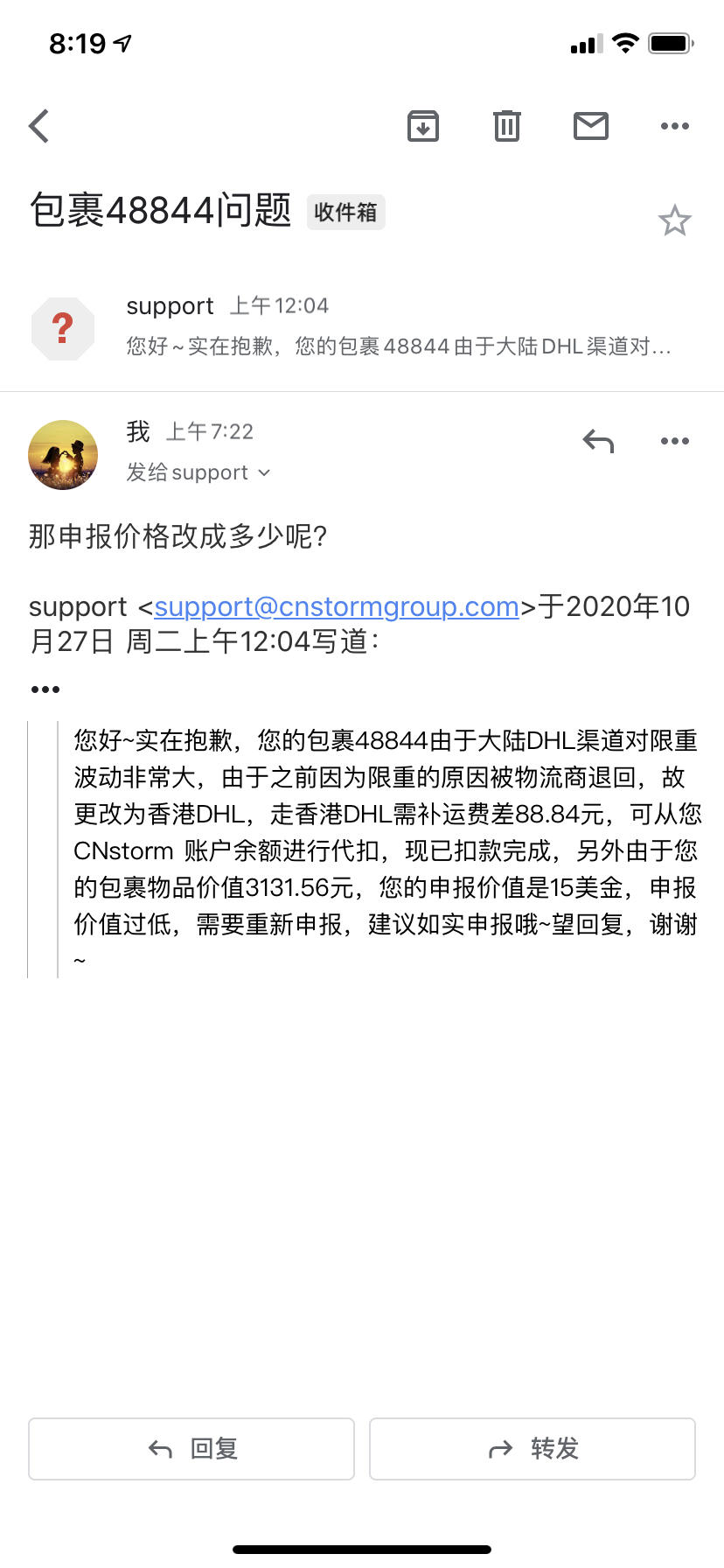Image resolution: width=724 pixels, height=1568 pixels.
Task: Mark the email as unread
Action: pos(591,126)
